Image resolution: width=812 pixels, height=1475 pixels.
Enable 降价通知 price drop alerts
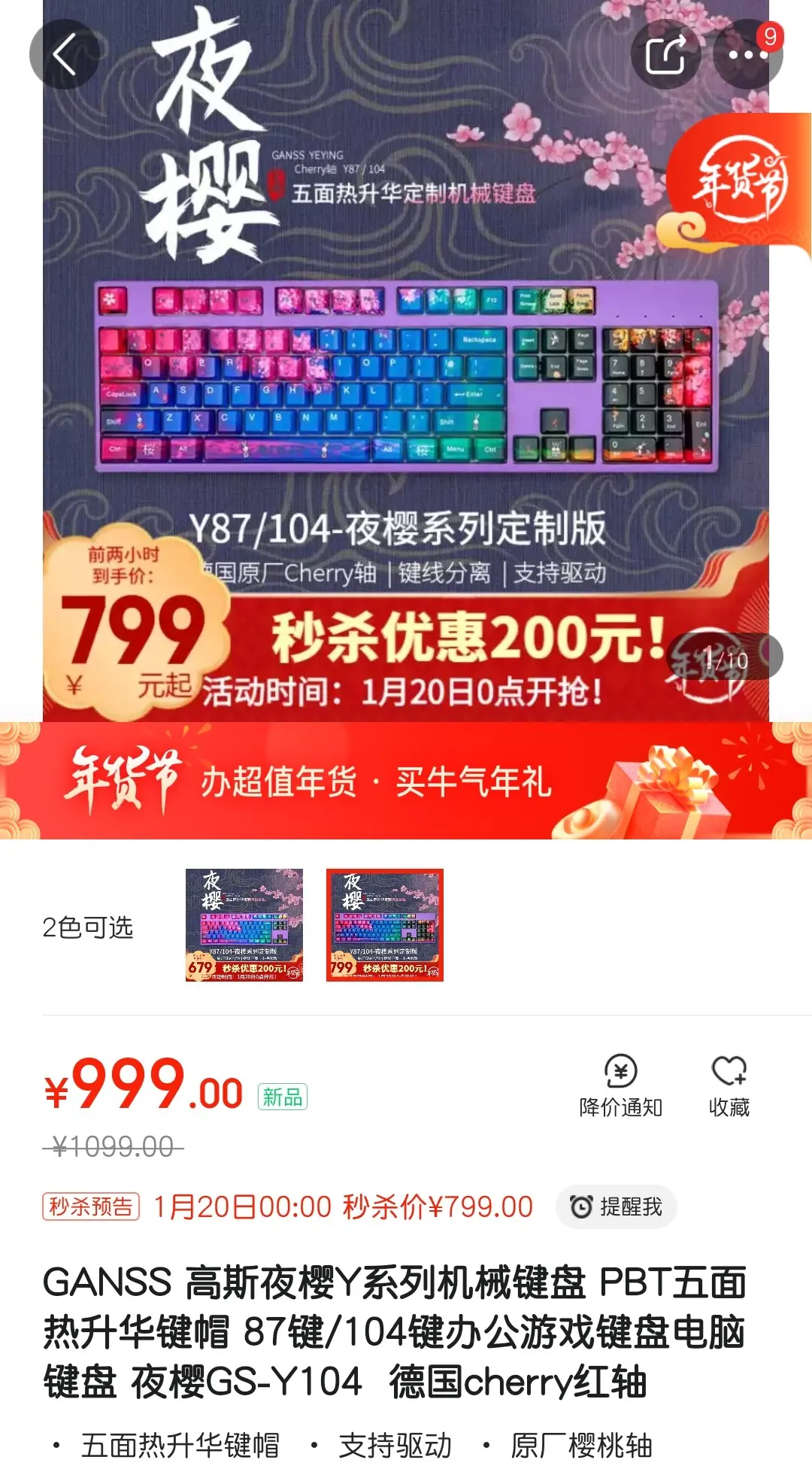click(620, 1085)
